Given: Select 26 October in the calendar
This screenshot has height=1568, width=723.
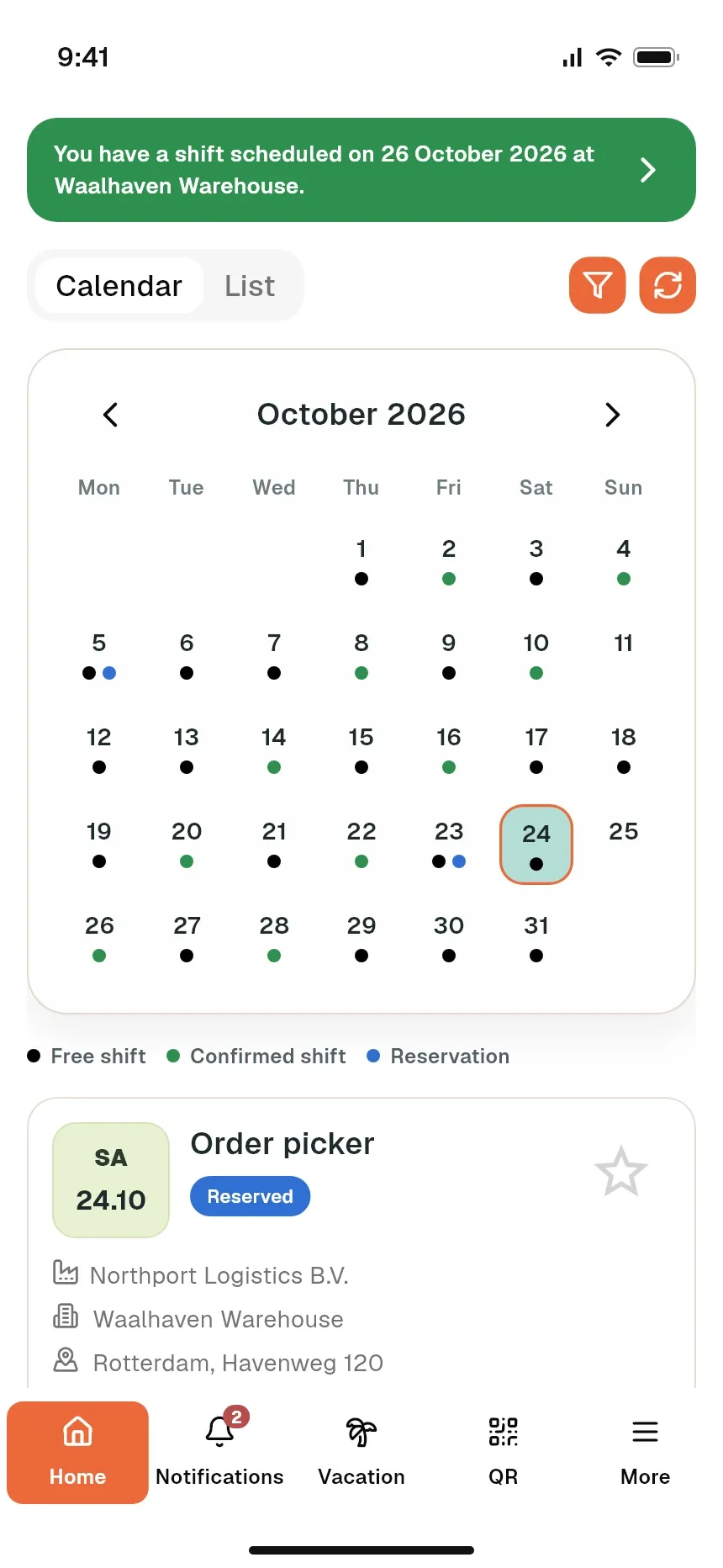Looking at the screenshot, I should (99, 939).
